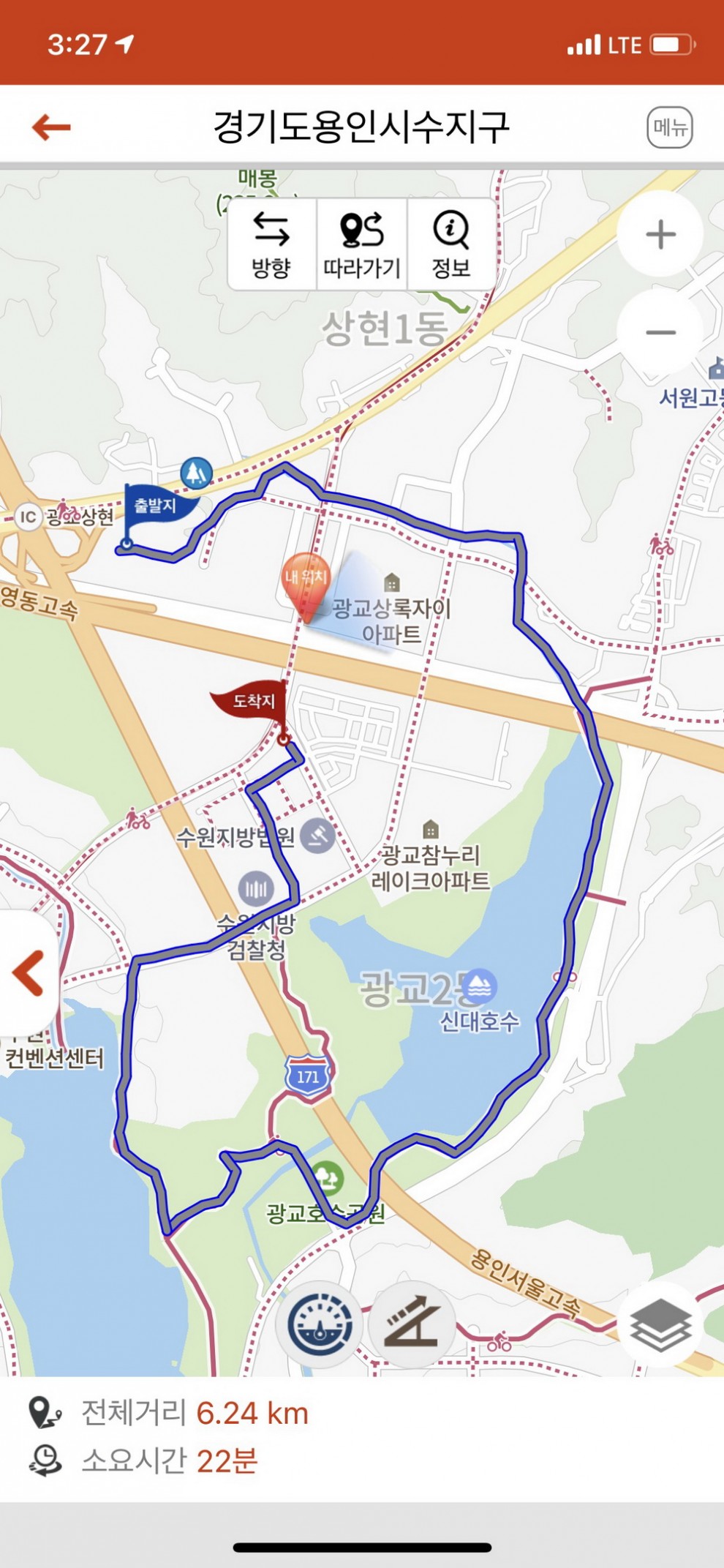Open 정보 route information

pos(451,245)
